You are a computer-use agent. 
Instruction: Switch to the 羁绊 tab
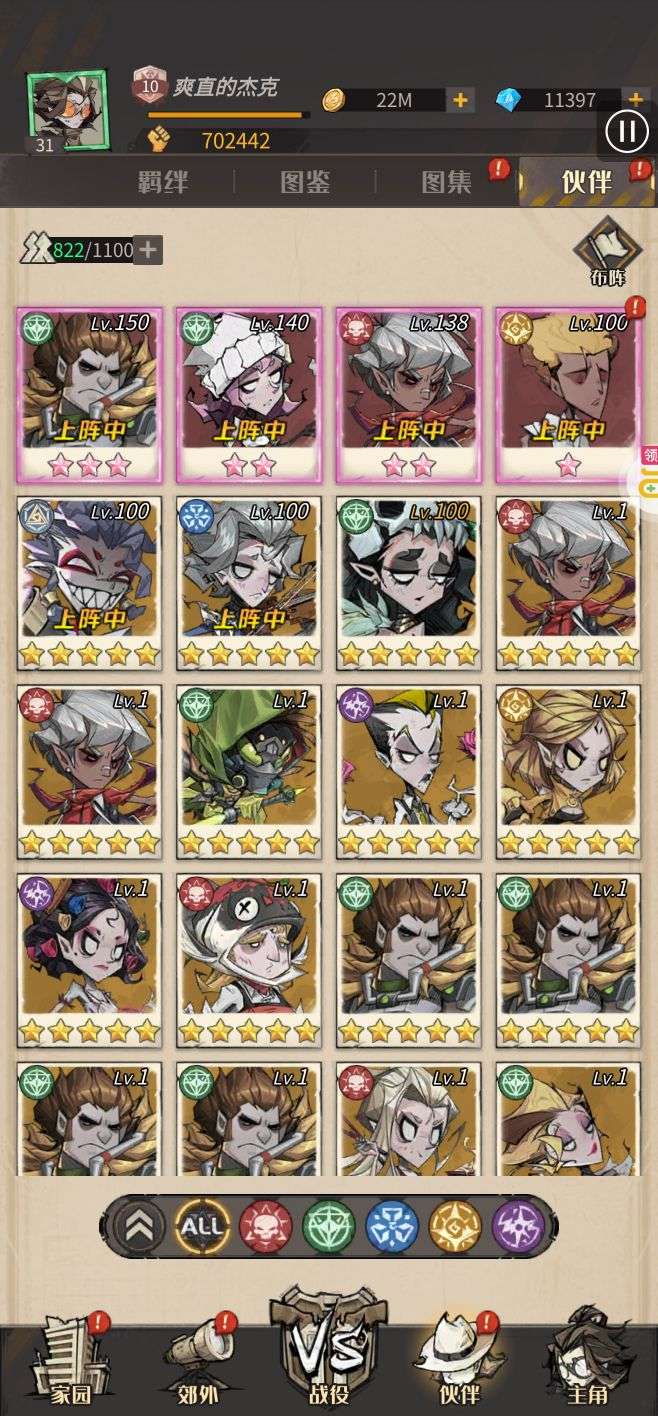click(x=162, y=182)
